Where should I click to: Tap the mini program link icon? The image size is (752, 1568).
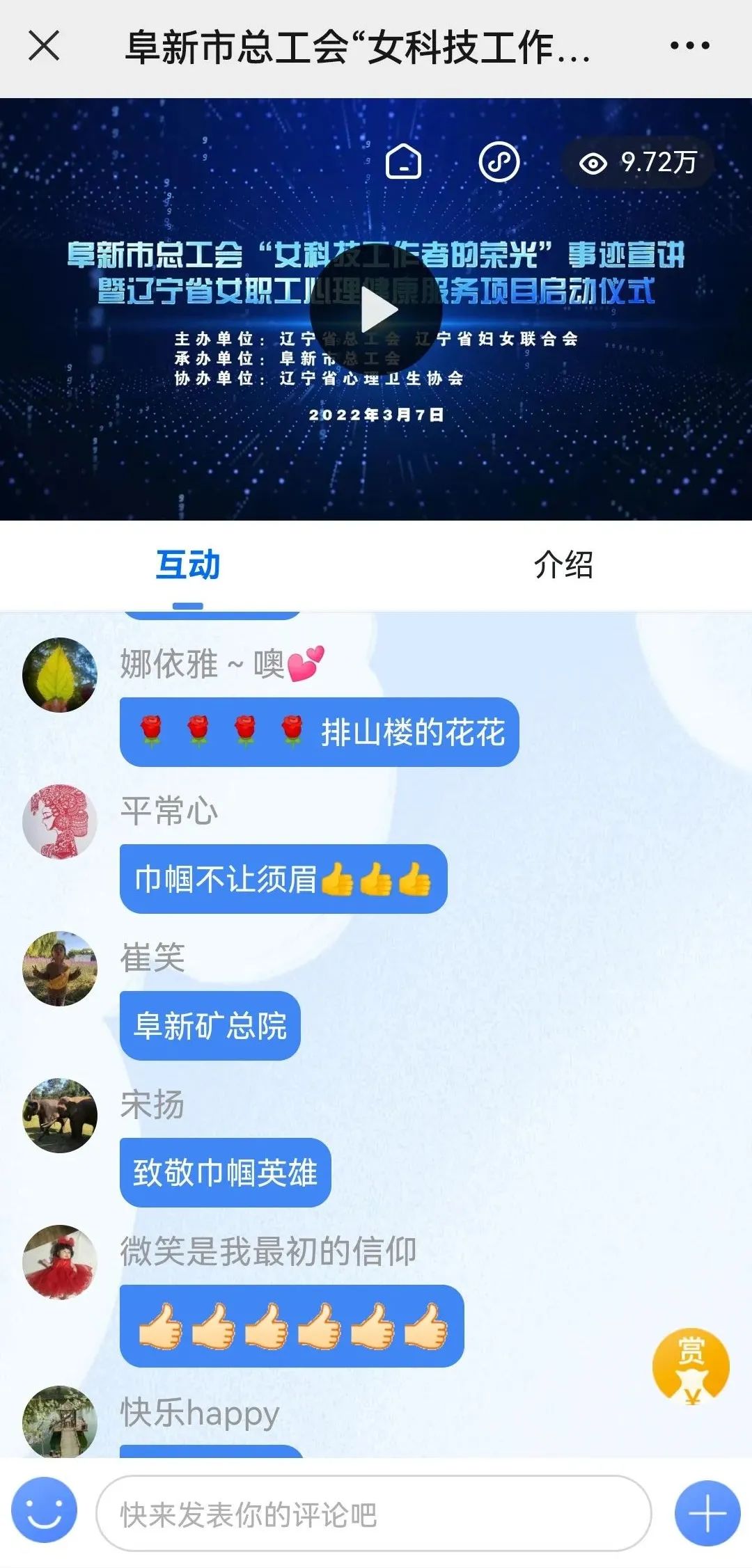[x=499, y=161]
